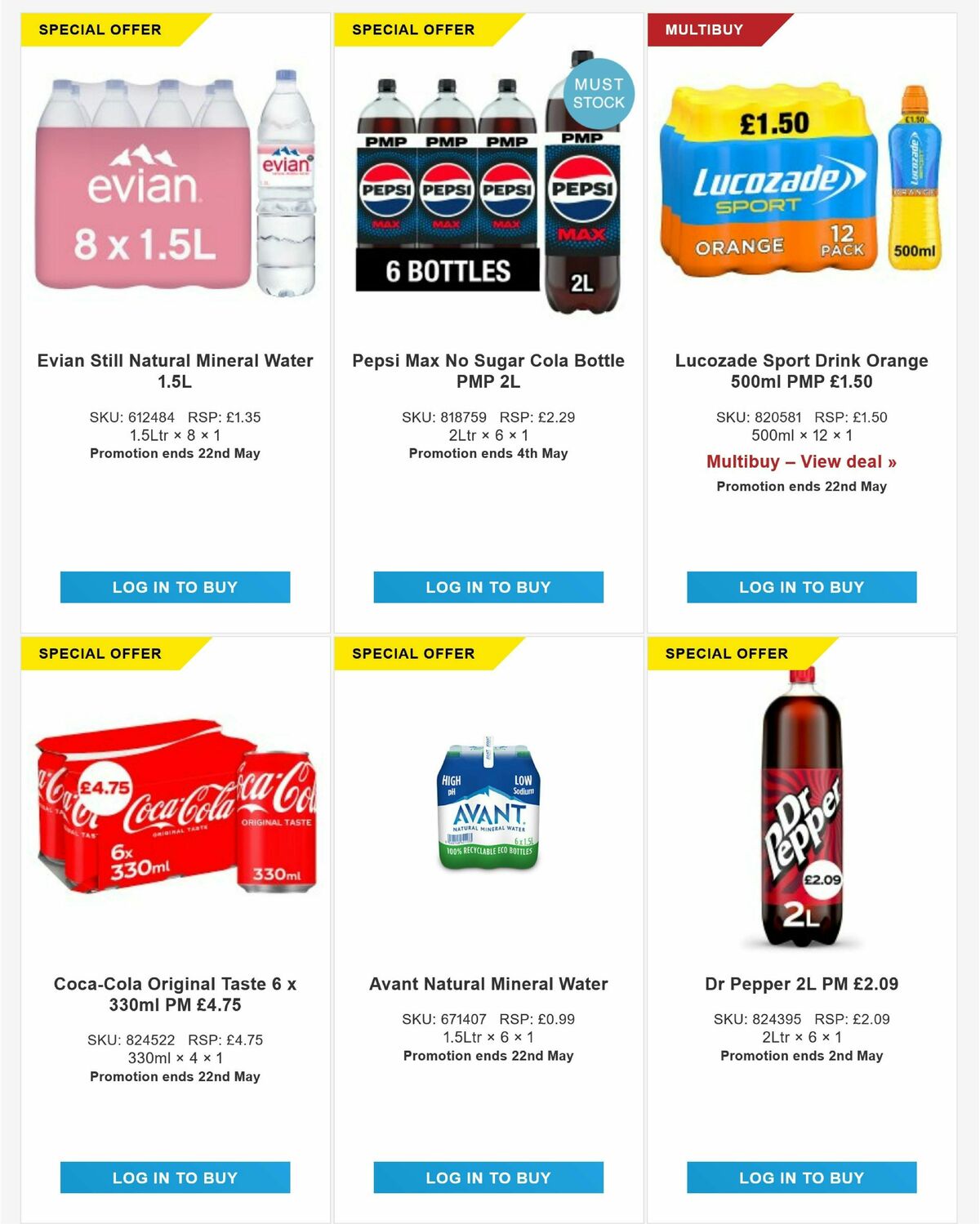Click the SPECIAL OFFER badge on Evian card

[99, 29]
